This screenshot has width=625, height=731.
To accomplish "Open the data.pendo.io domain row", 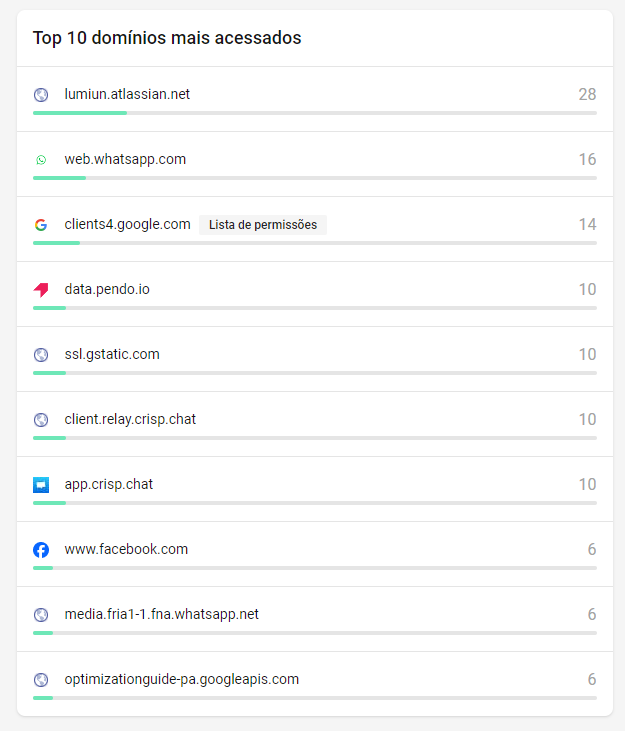I will click(x=107, y=290).
